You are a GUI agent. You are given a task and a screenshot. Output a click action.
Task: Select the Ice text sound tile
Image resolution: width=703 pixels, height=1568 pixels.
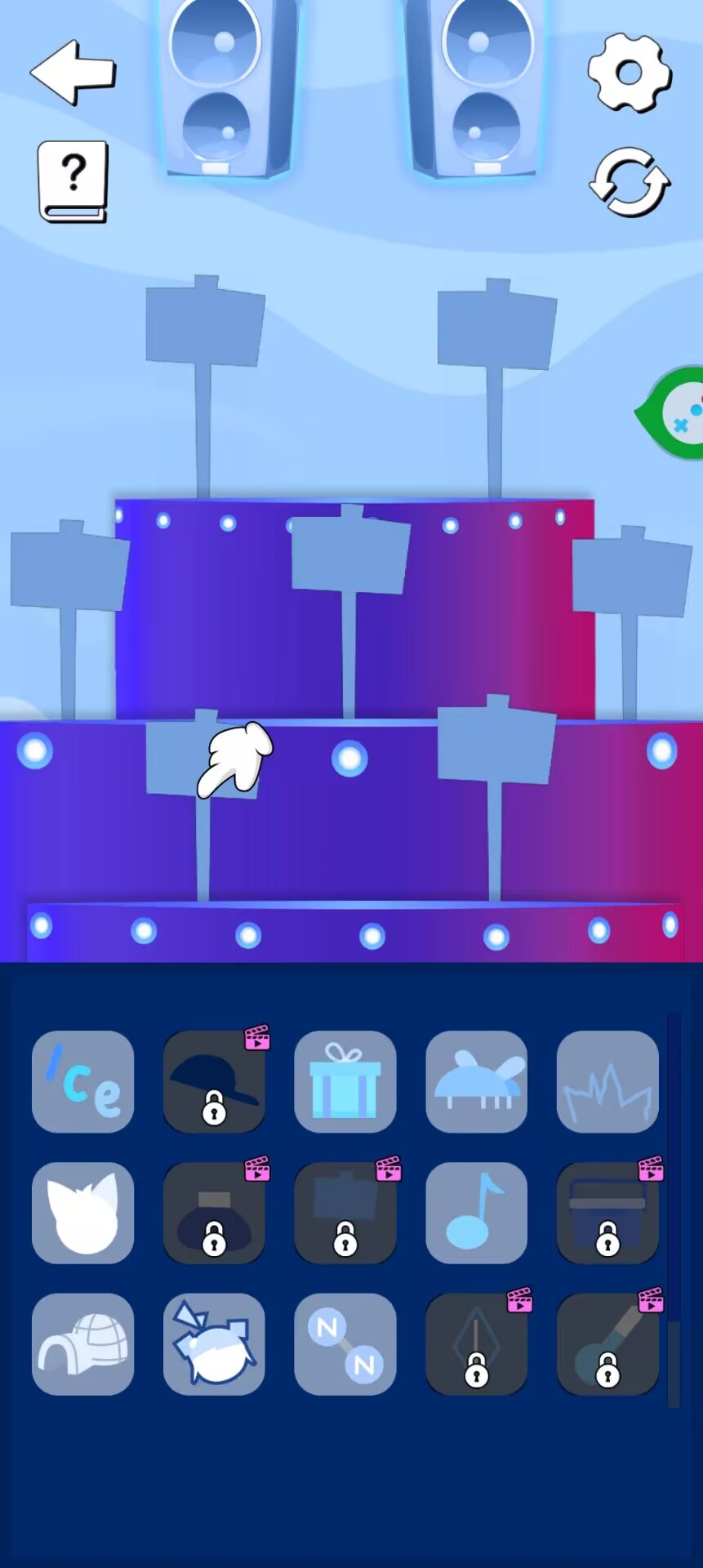tap(82, 1081)
